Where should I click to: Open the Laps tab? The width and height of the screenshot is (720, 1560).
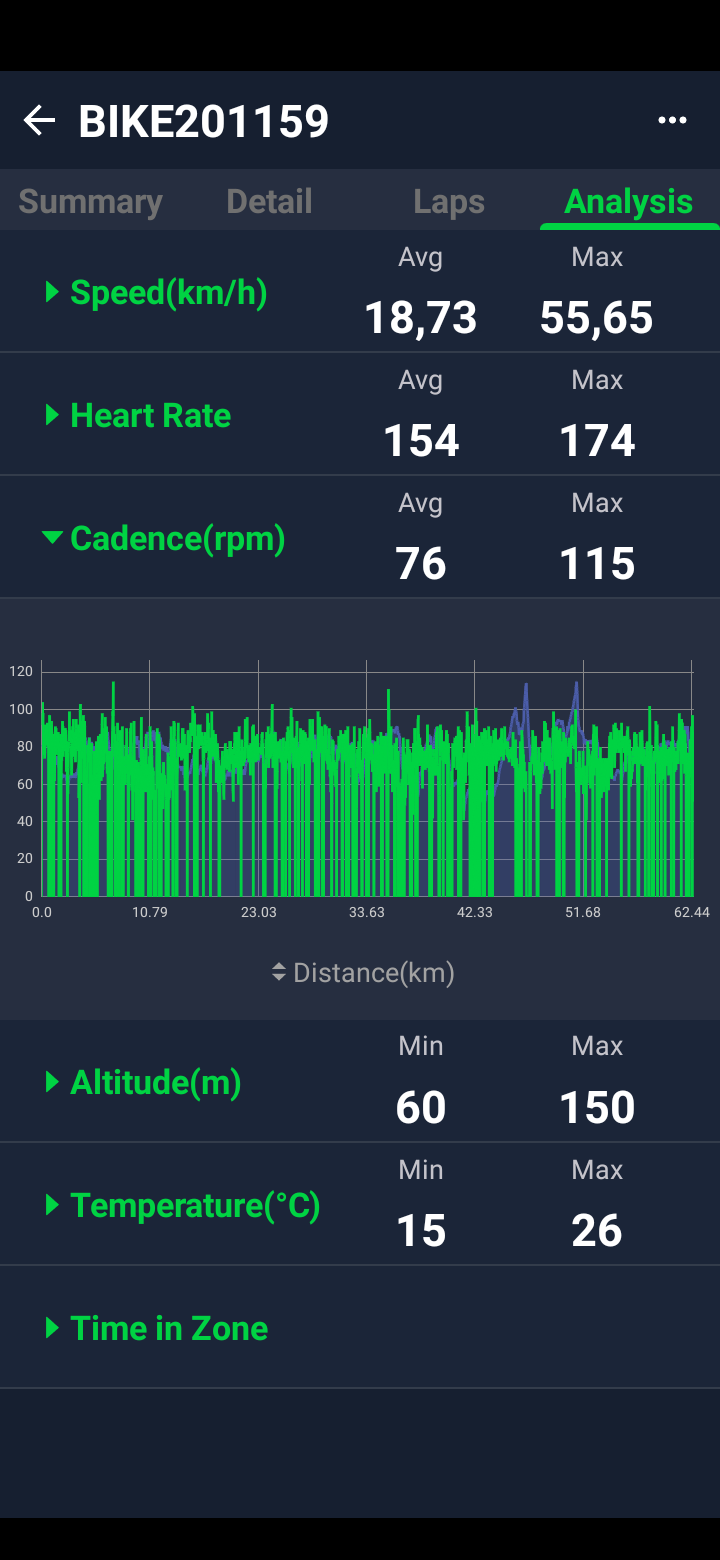coord(449,202)
